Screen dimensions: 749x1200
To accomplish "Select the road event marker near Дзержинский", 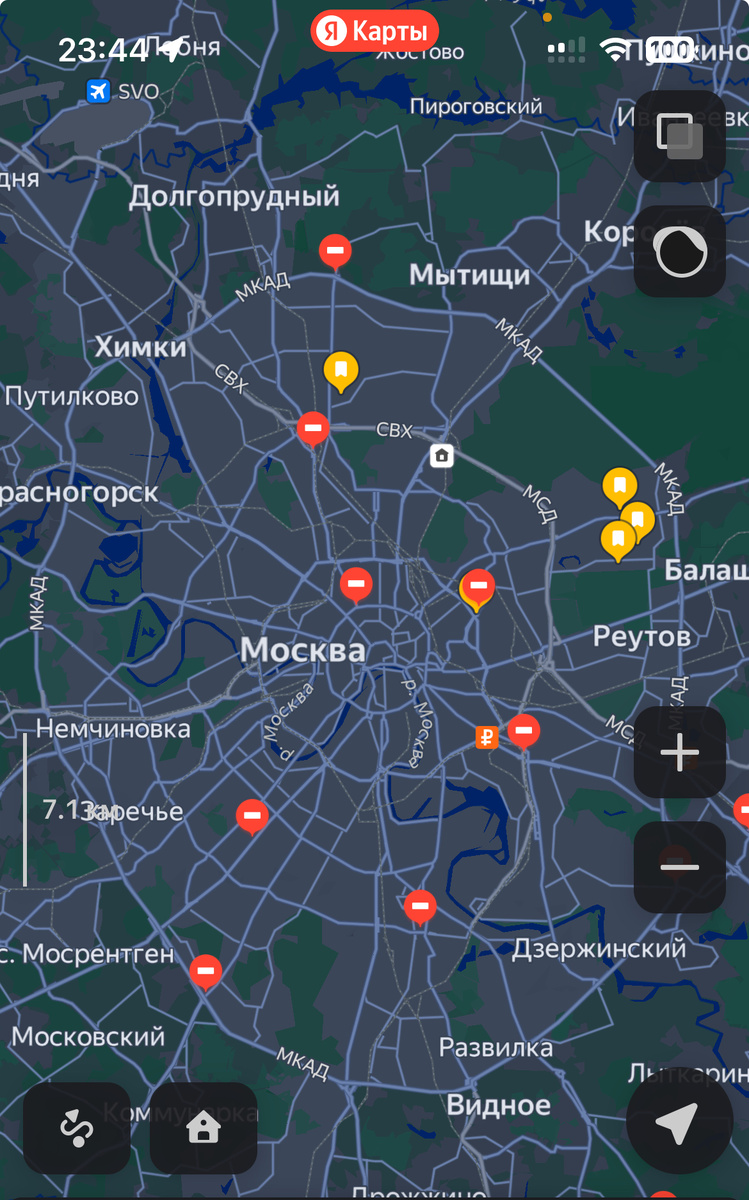I will [x=419, y=907].
